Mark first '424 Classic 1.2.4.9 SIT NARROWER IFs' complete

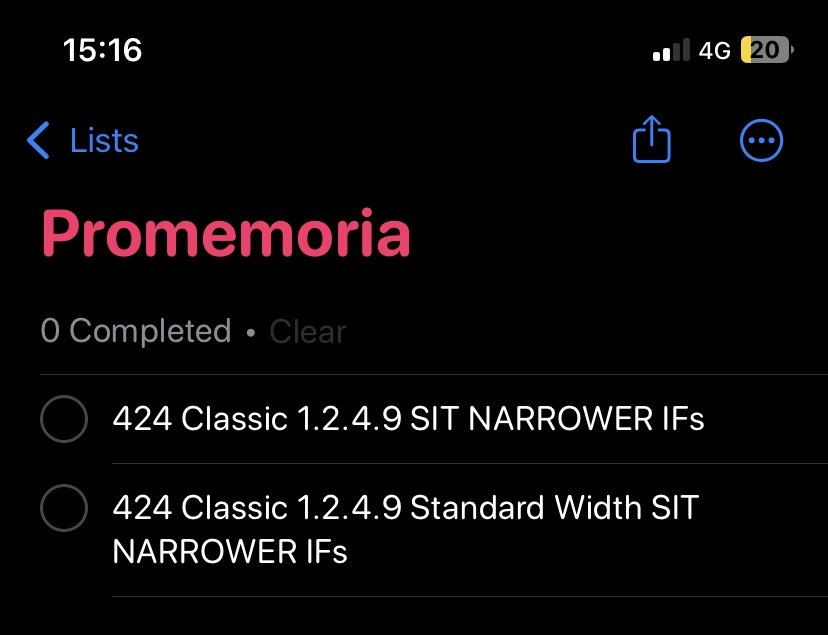tap(64, 419)
